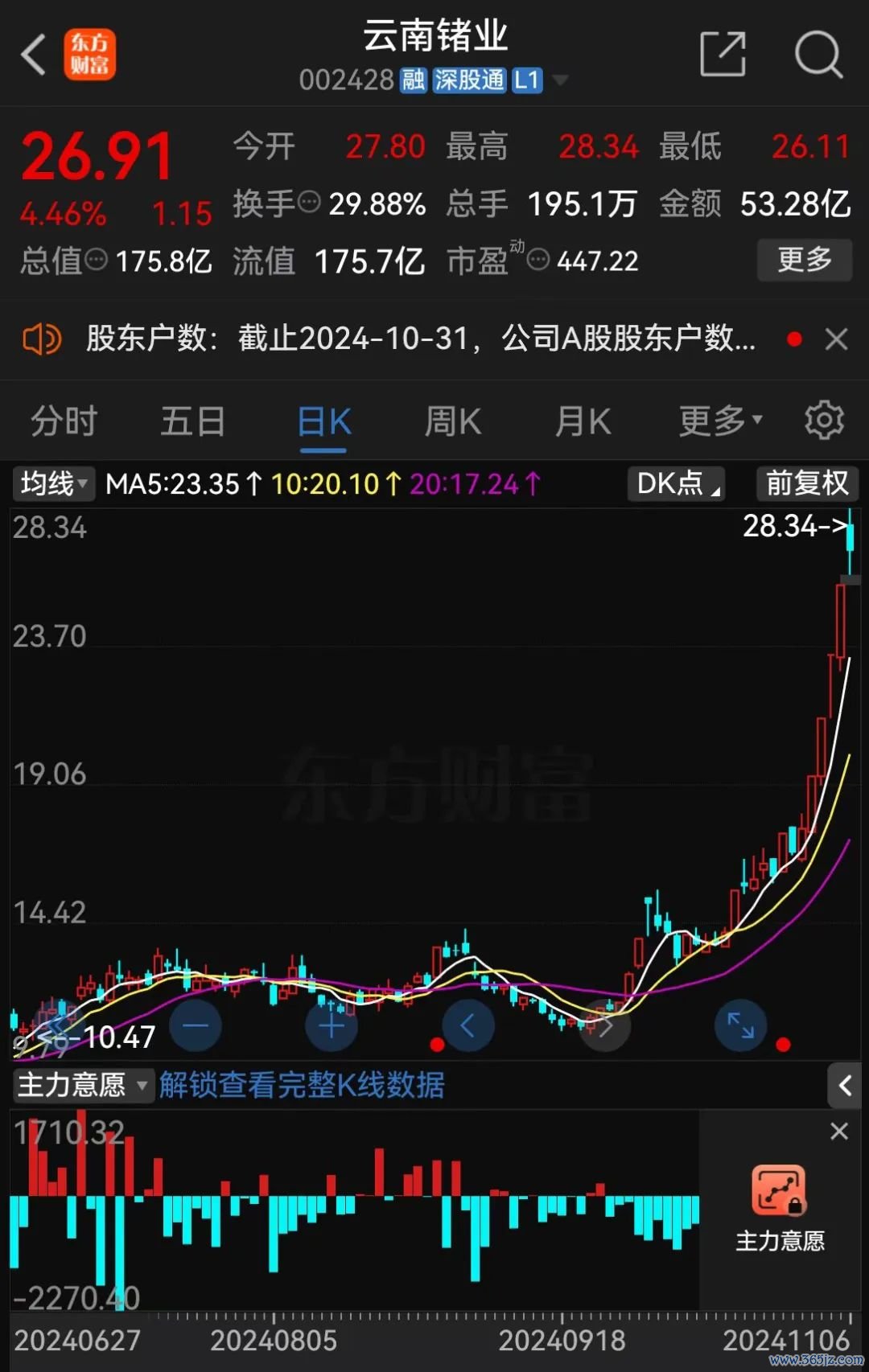Tap 解锁查看完整K线数据 link

coord(302,1085)
